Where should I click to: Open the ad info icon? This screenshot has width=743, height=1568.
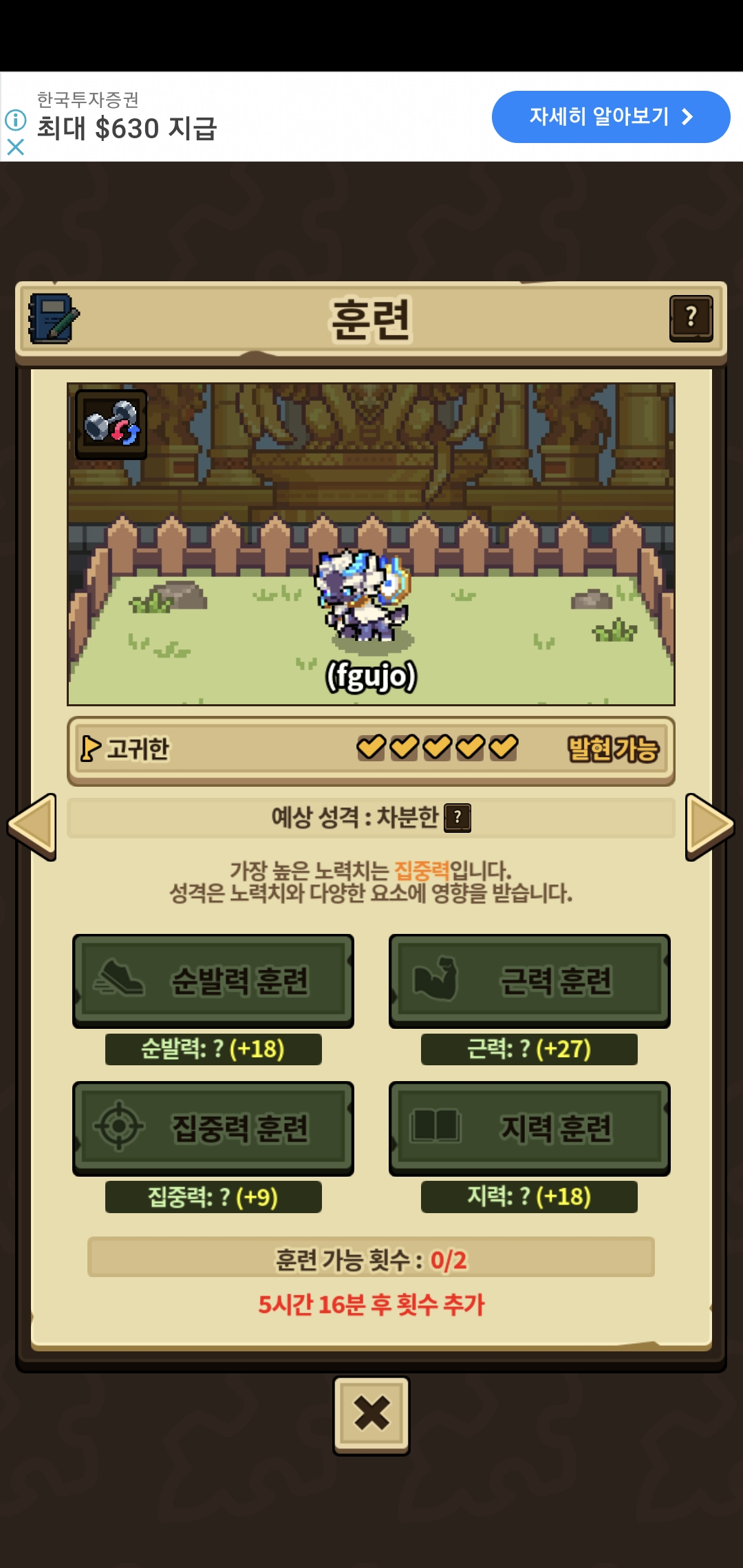(15, 120)
